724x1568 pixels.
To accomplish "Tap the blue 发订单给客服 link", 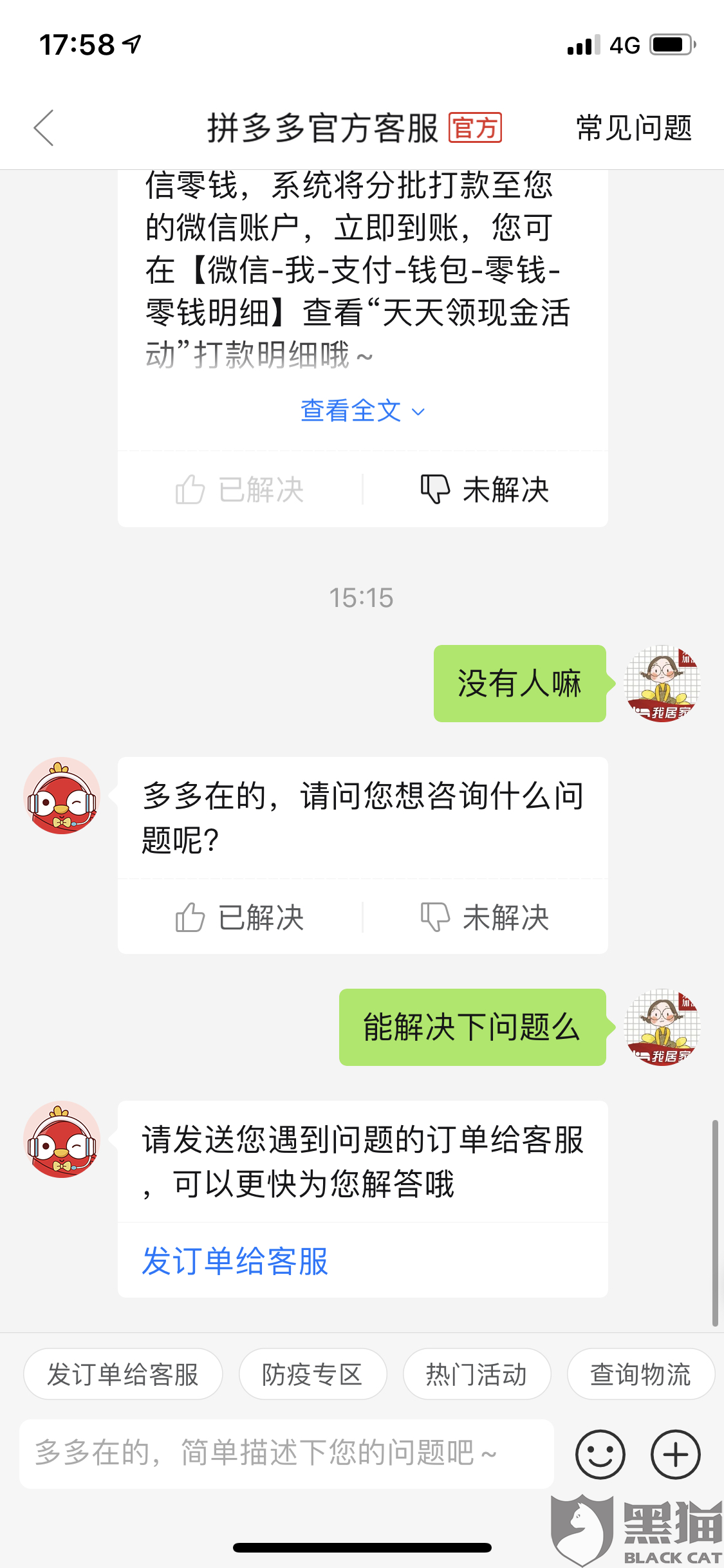I will [236, 1261].
